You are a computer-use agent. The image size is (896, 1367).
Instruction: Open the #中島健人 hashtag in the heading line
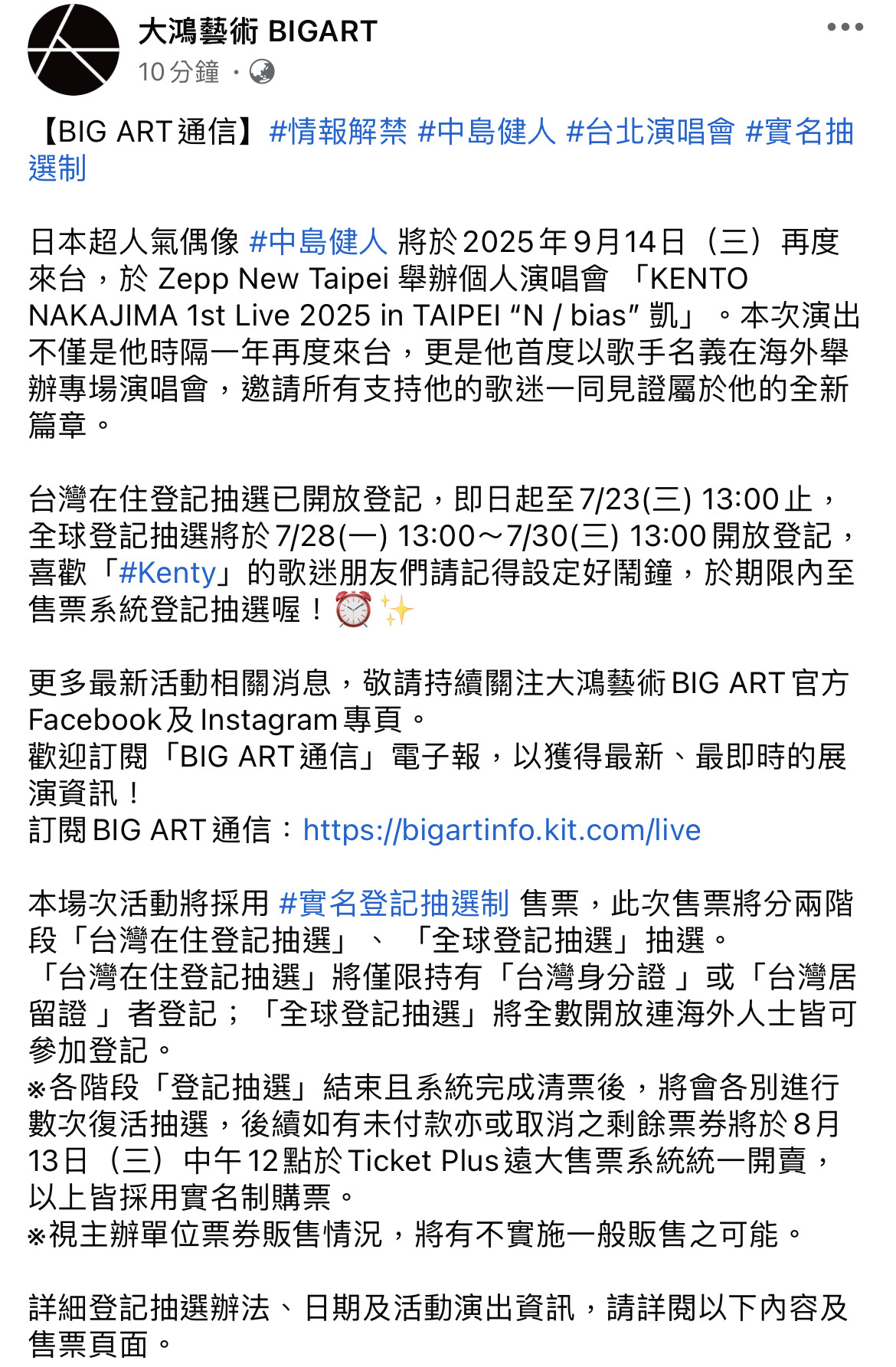point(486,132)
